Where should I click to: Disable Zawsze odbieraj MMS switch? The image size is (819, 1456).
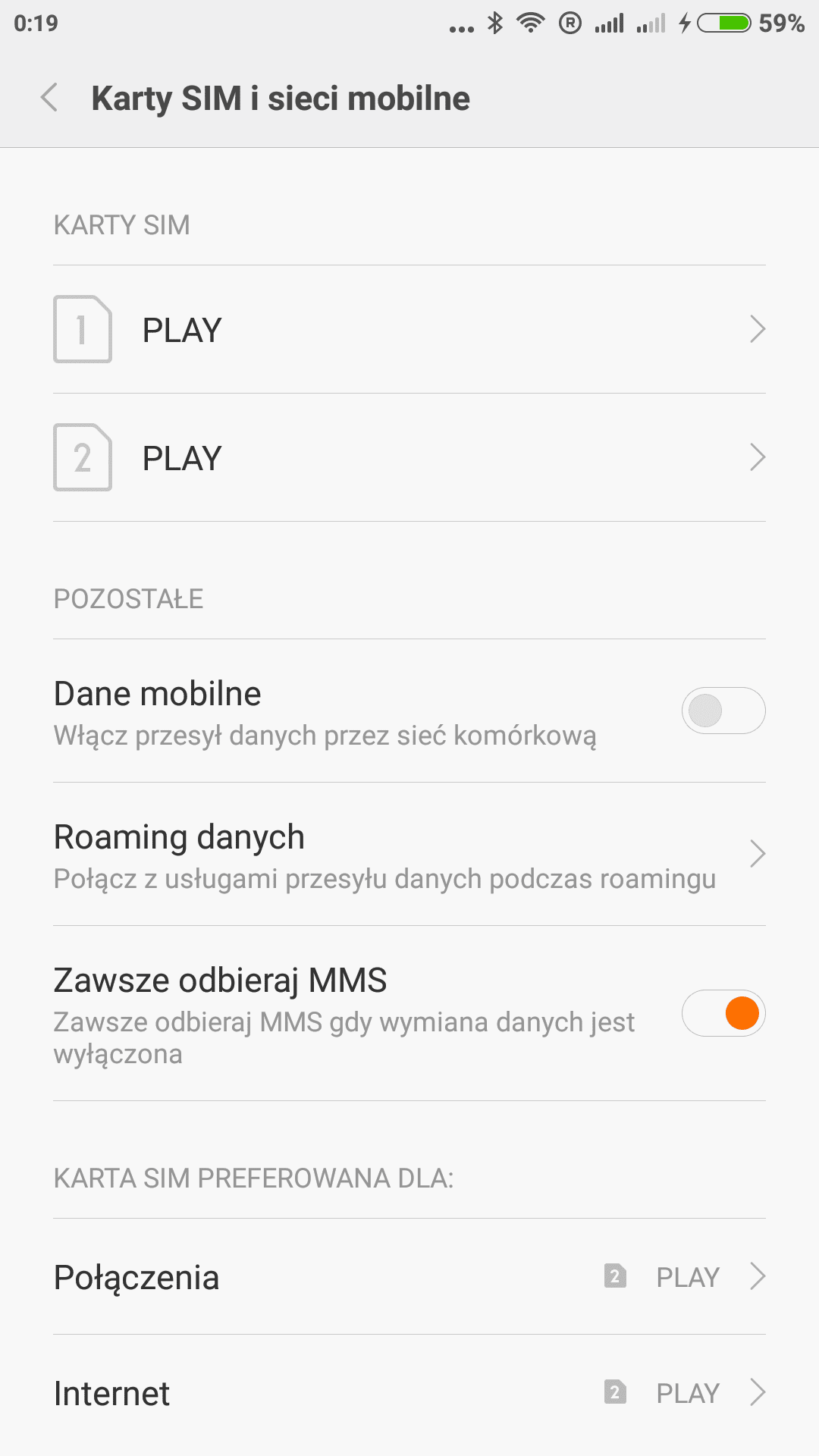(723, 1013)
